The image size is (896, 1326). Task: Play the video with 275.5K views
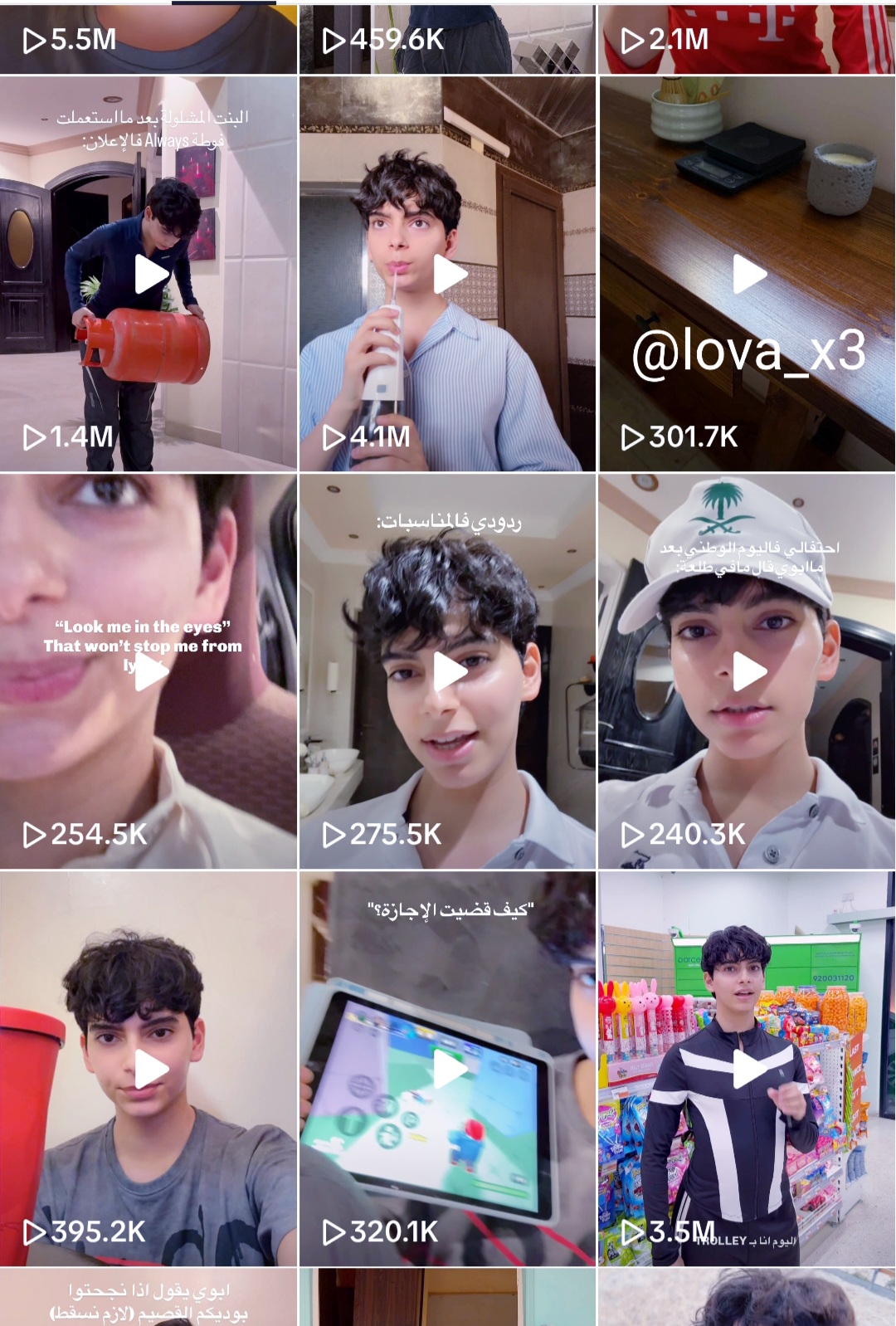449,672
